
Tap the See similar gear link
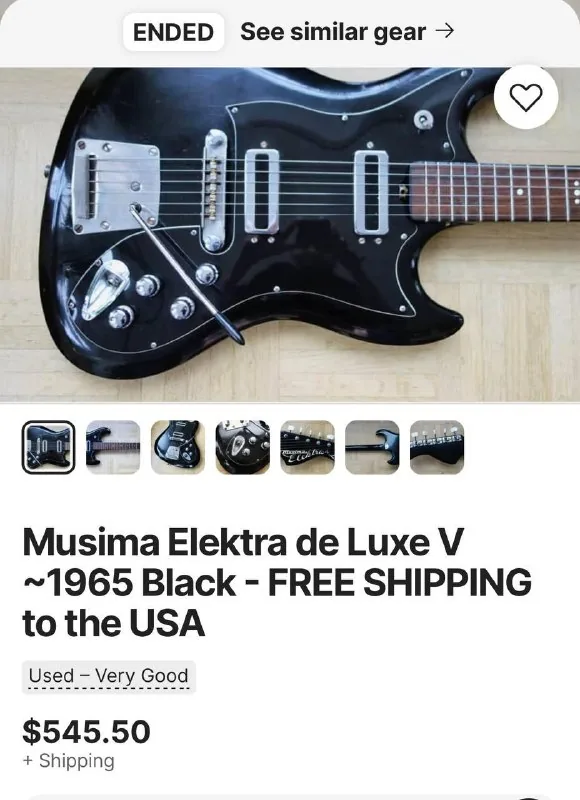347,32
